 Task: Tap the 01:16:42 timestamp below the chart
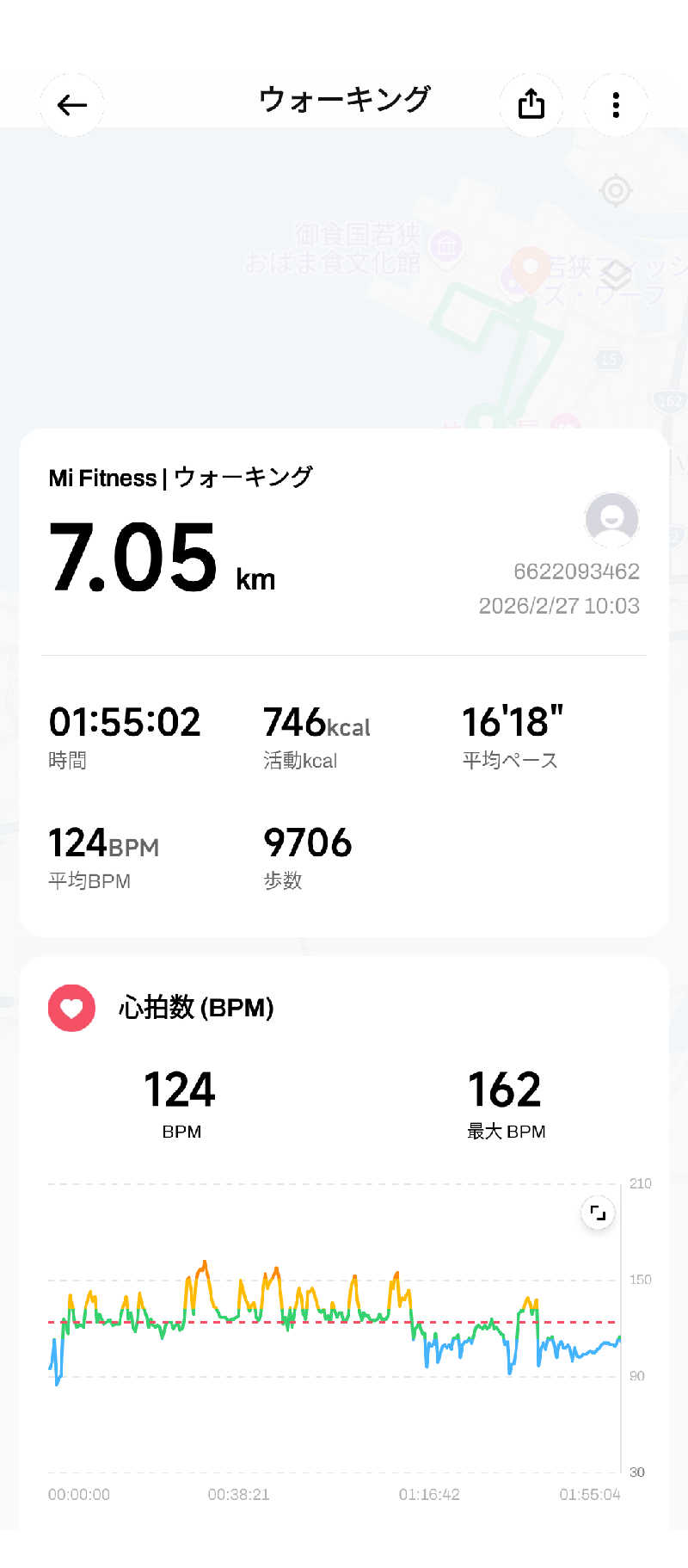tap(433, 1495)
